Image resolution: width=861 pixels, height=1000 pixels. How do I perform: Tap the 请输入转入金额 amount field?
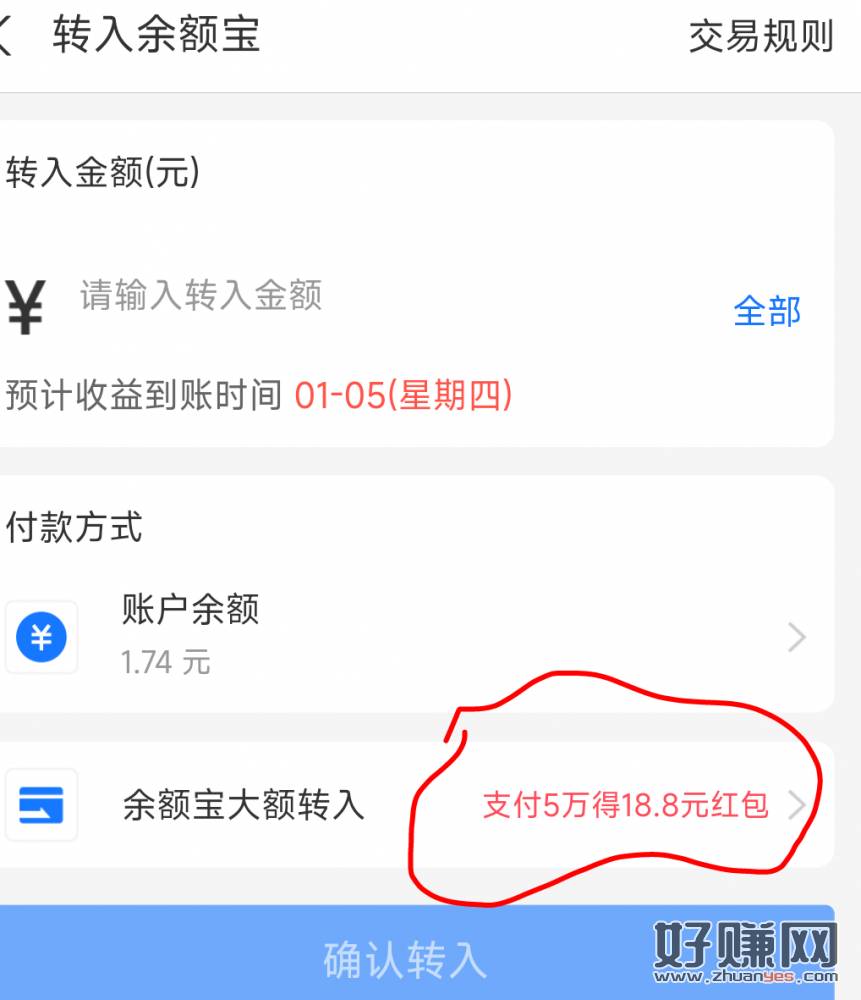pos(300,296)
